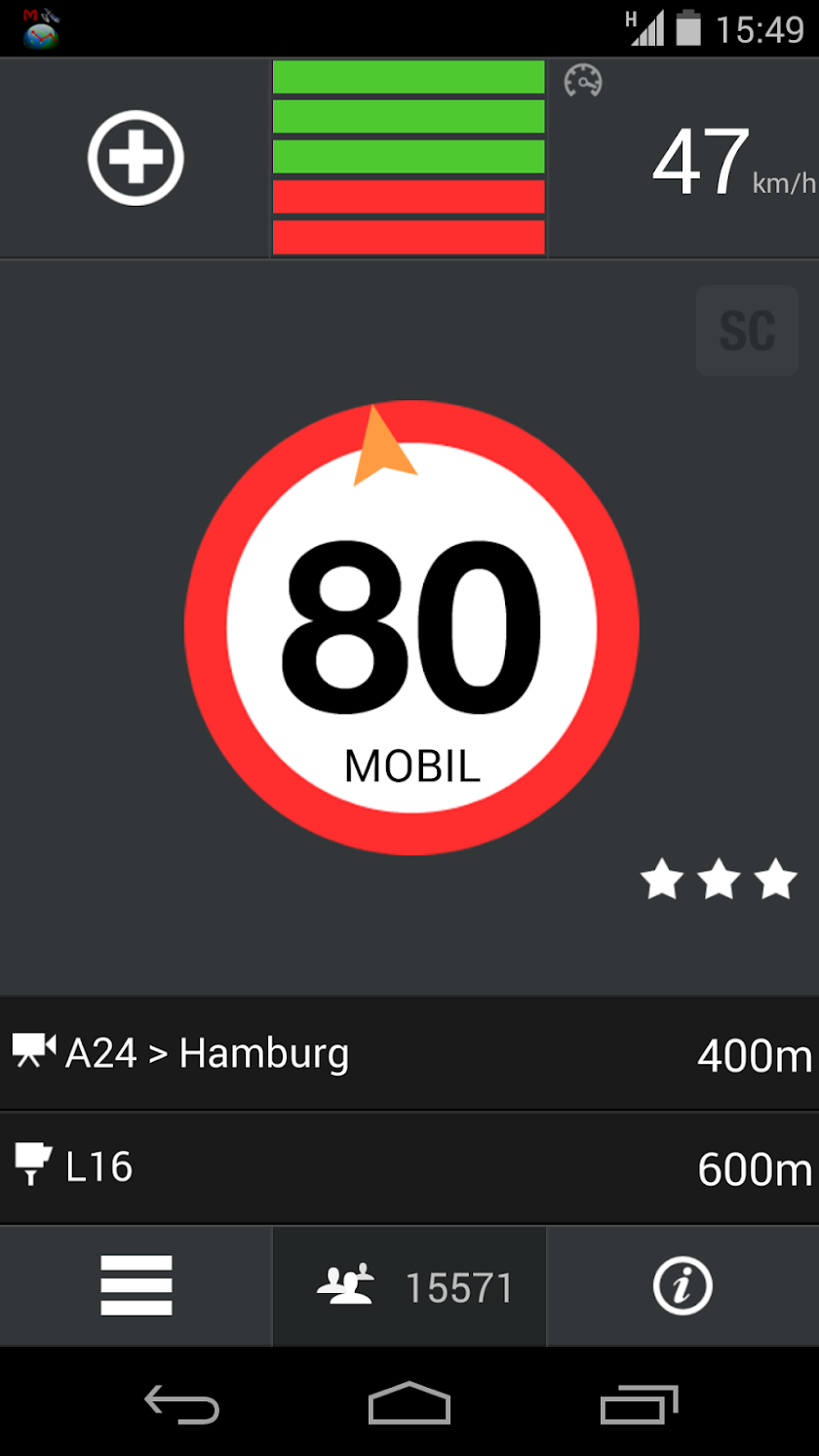Open the L16 speed camera row
This screenshot has height=1456, width=819.
[x=409, y=1168]
